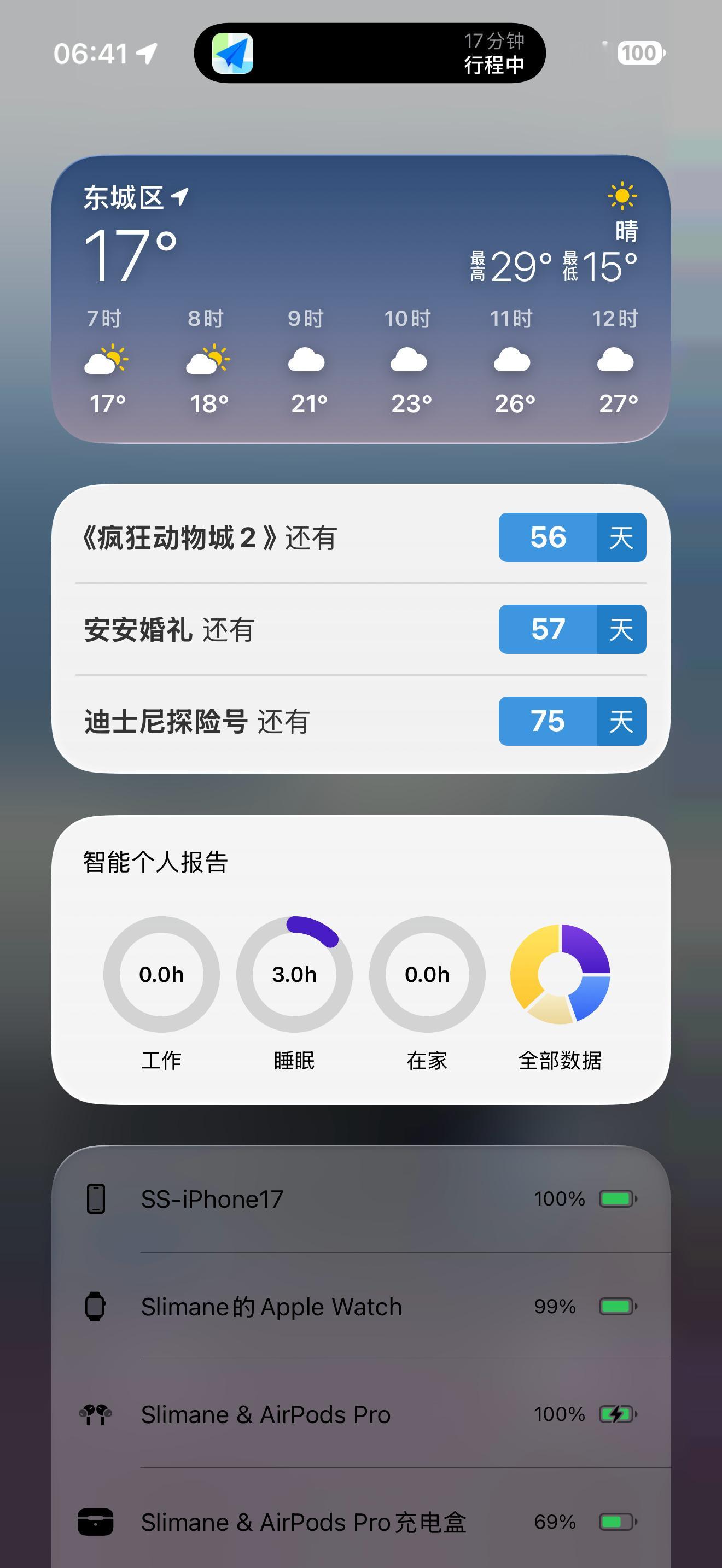View the 工作 hours ring

click(161, 974)
